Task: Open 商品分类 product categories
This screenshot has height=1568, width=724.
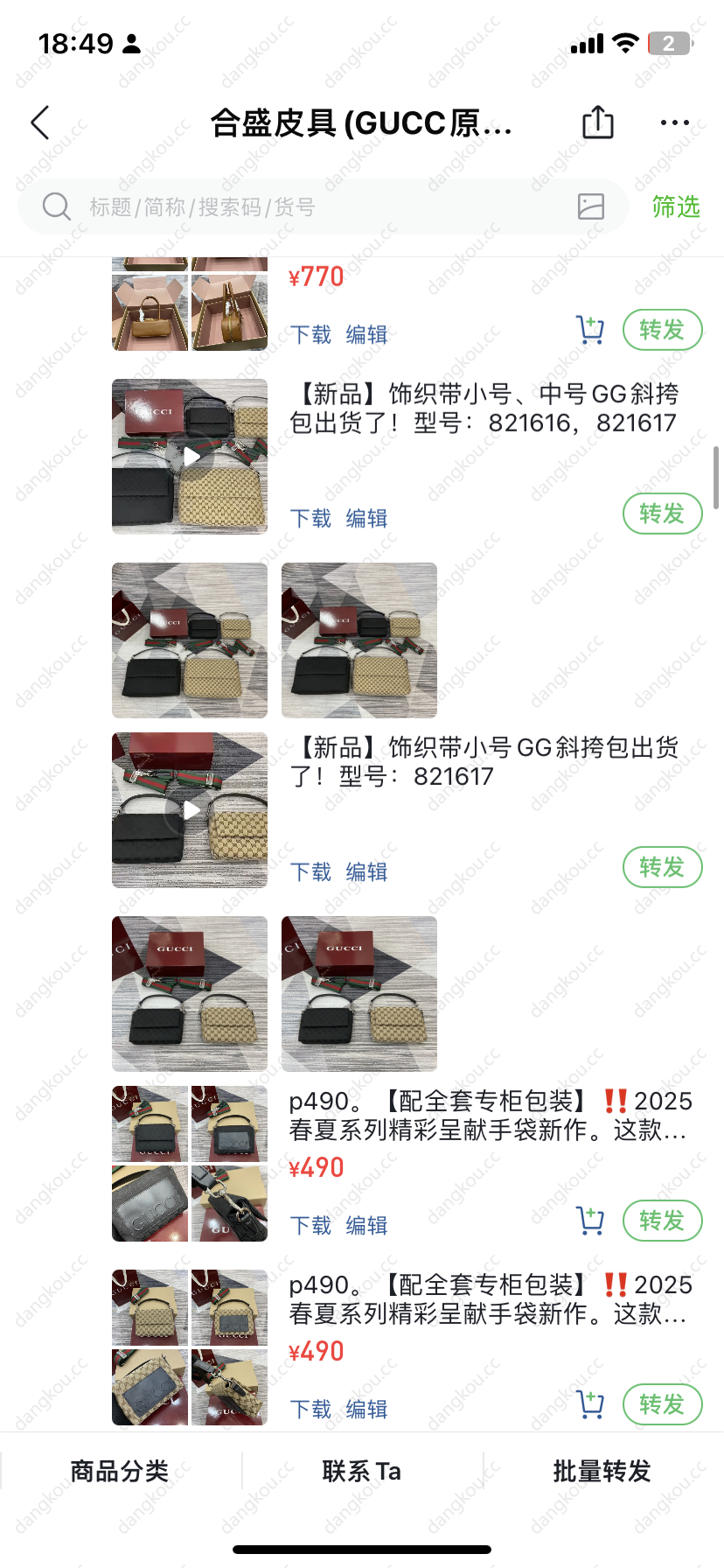Action: pyautogui.click(x=120, y=1471)
